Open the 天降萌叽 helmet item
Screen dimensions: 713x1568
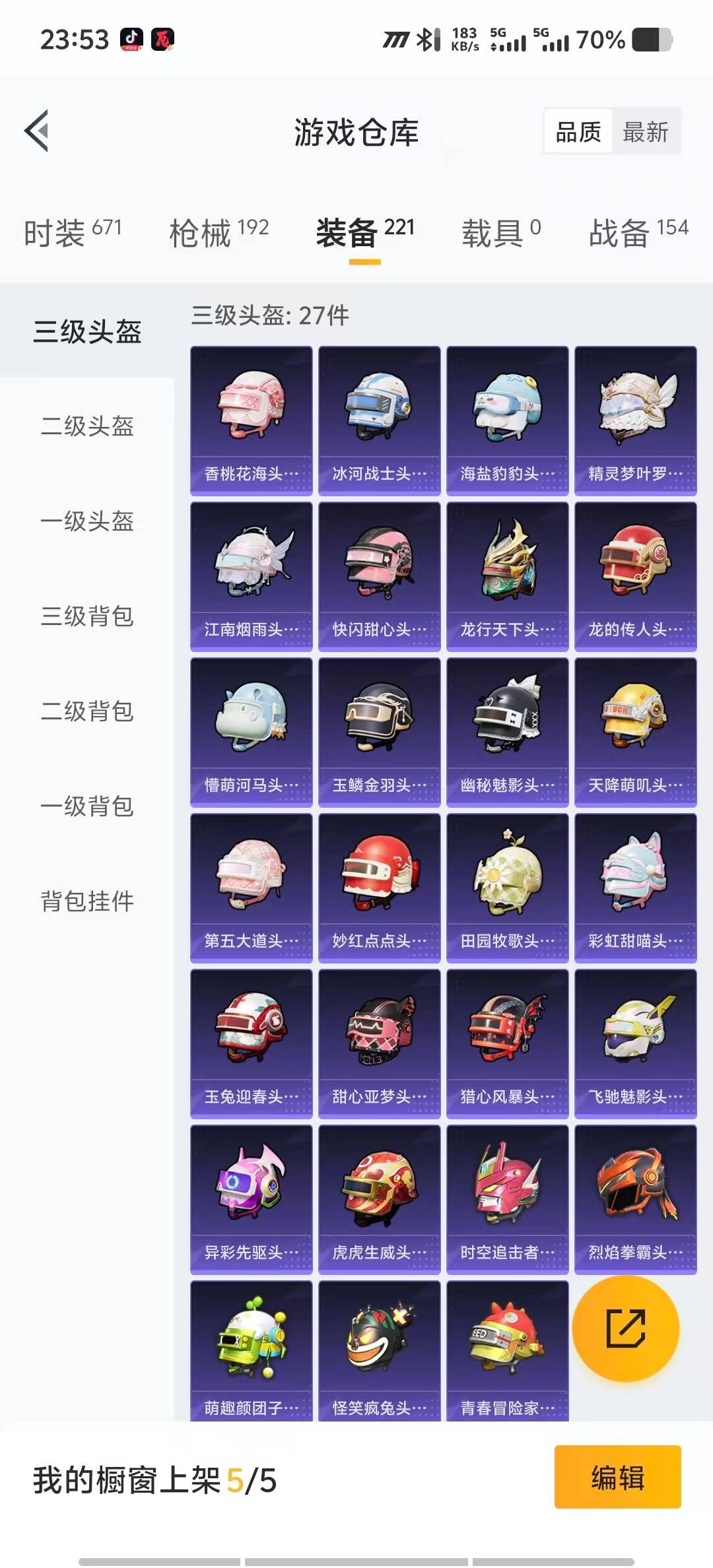click(636, 733)
